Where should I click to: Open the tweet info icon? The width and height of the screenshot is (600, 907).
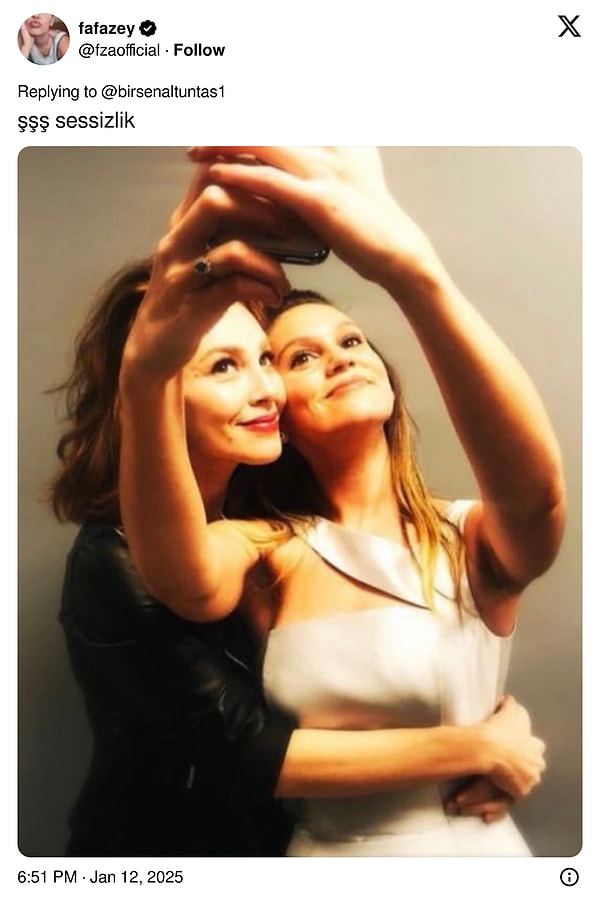click(x=569, y=877)
